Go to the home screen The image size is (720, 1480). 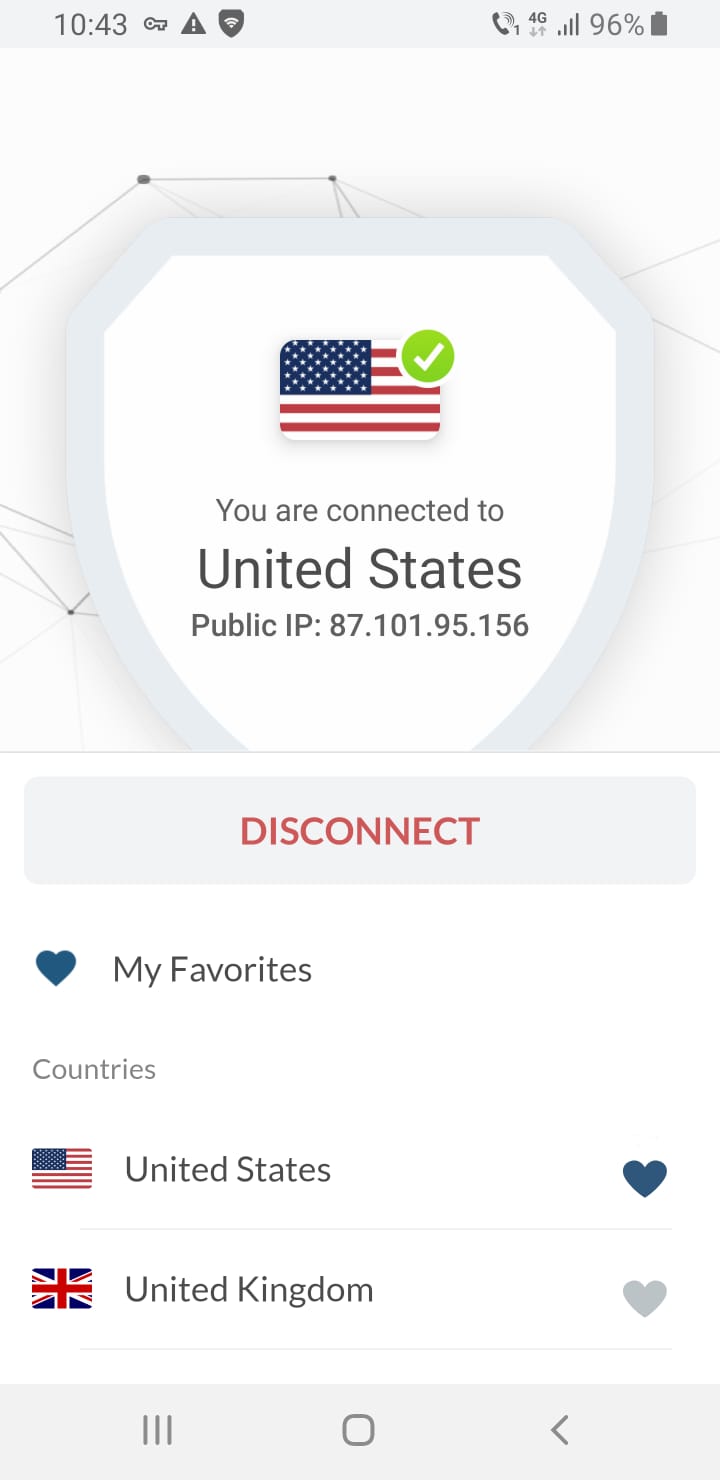click(358, 1430)
